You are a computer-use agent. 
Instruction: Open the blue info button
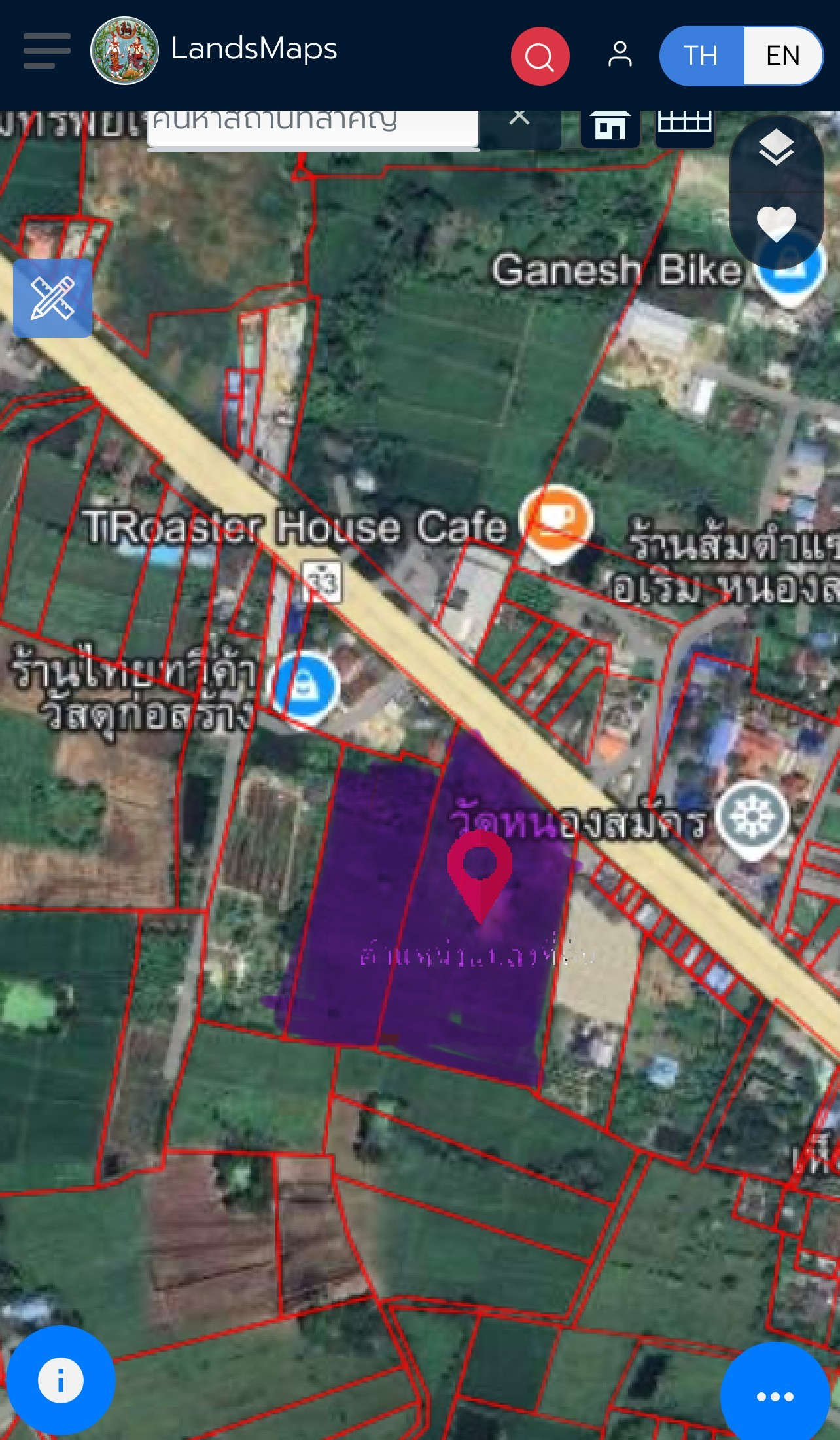(61, 1380)
